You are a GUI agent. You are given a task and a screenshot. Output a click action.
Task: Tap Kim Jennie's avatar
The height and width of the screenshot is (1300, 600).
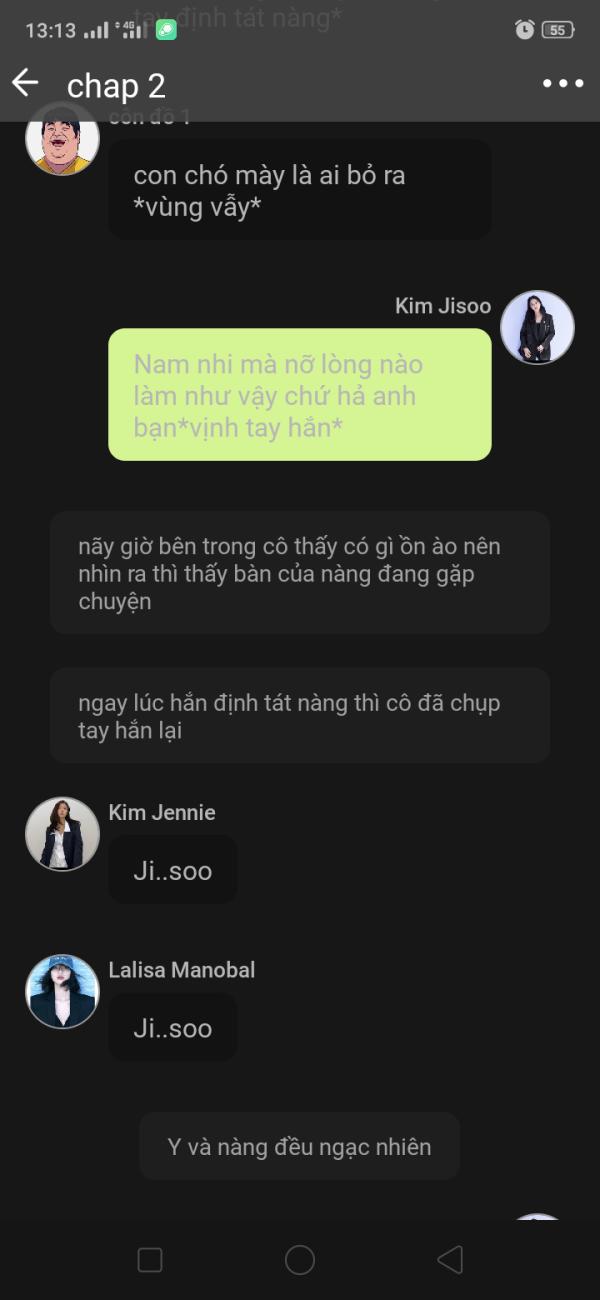click(x=62, y=834)
